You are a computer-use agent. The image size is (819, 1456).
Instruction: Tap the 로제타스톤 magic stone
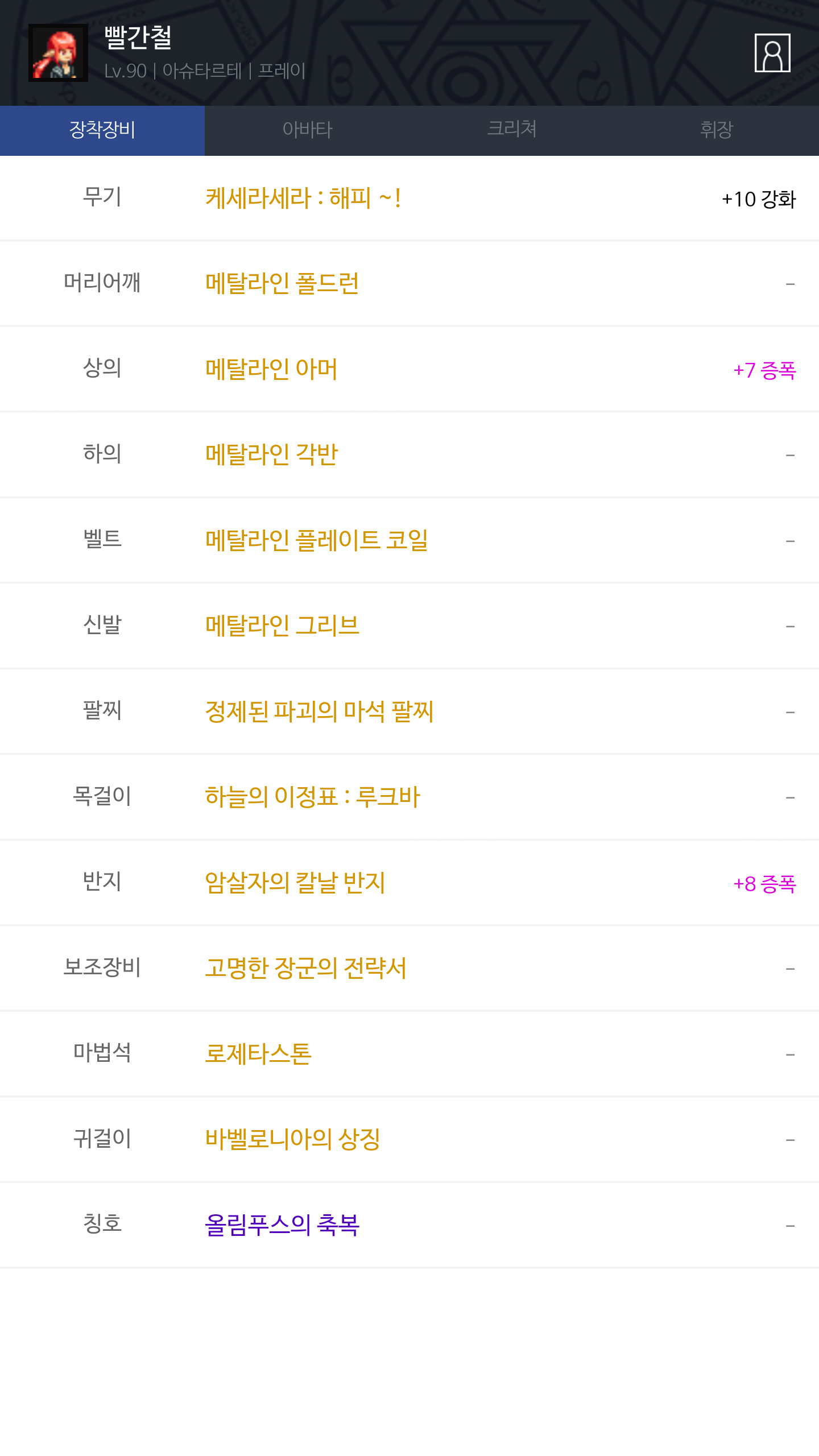[258, 1054]
